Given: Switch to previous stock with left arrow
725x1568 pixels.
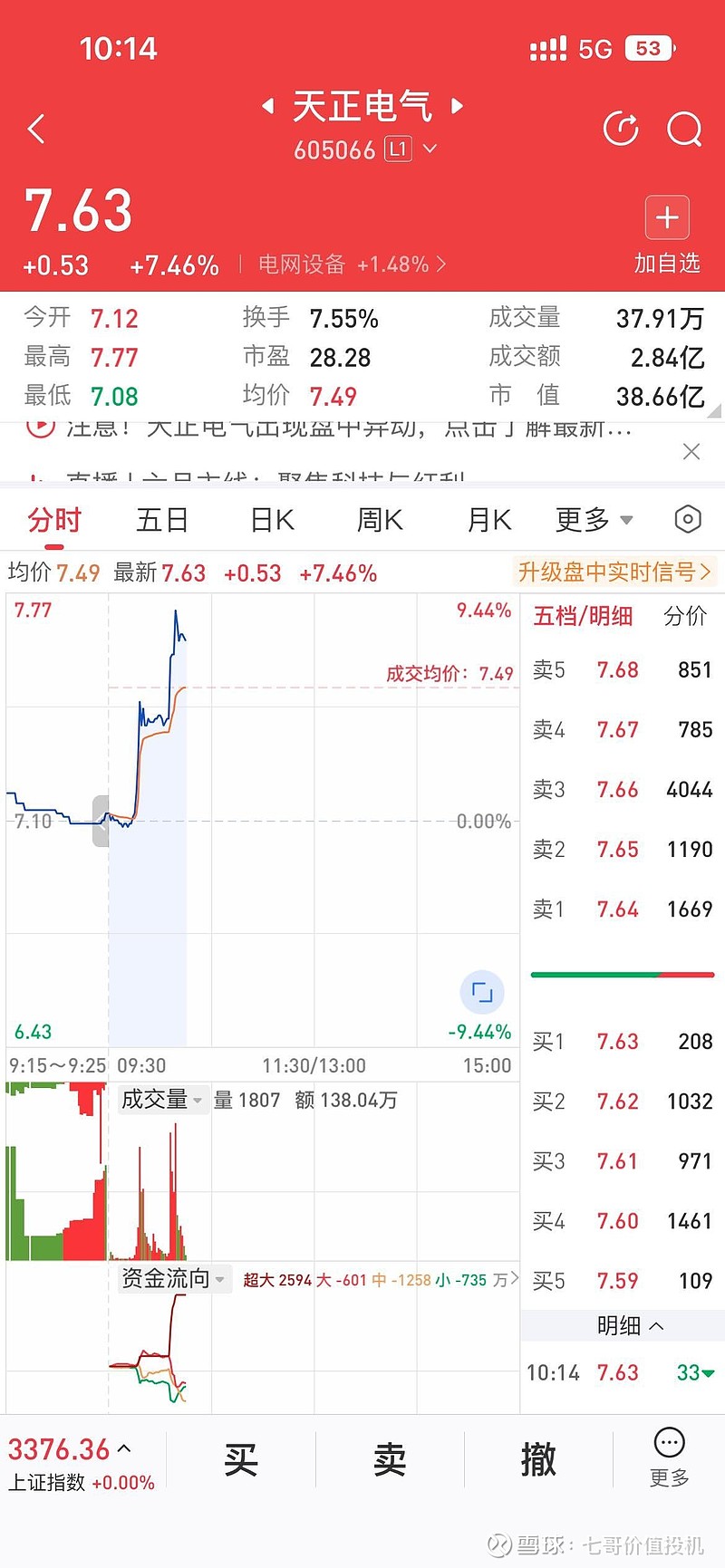Looking at the screenshot, I should point(268,106).
